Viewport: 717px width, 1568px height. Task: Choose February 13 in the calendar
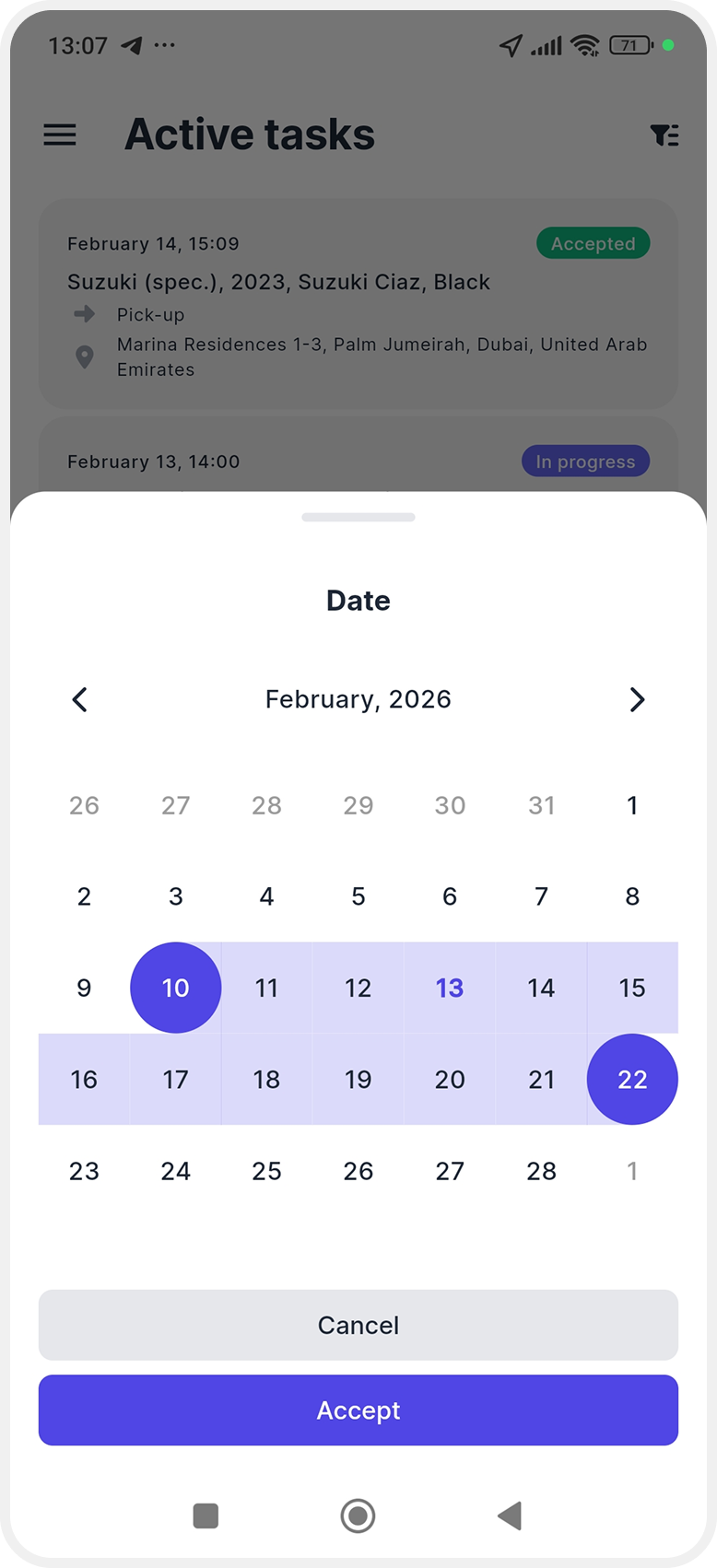(450, 989)
